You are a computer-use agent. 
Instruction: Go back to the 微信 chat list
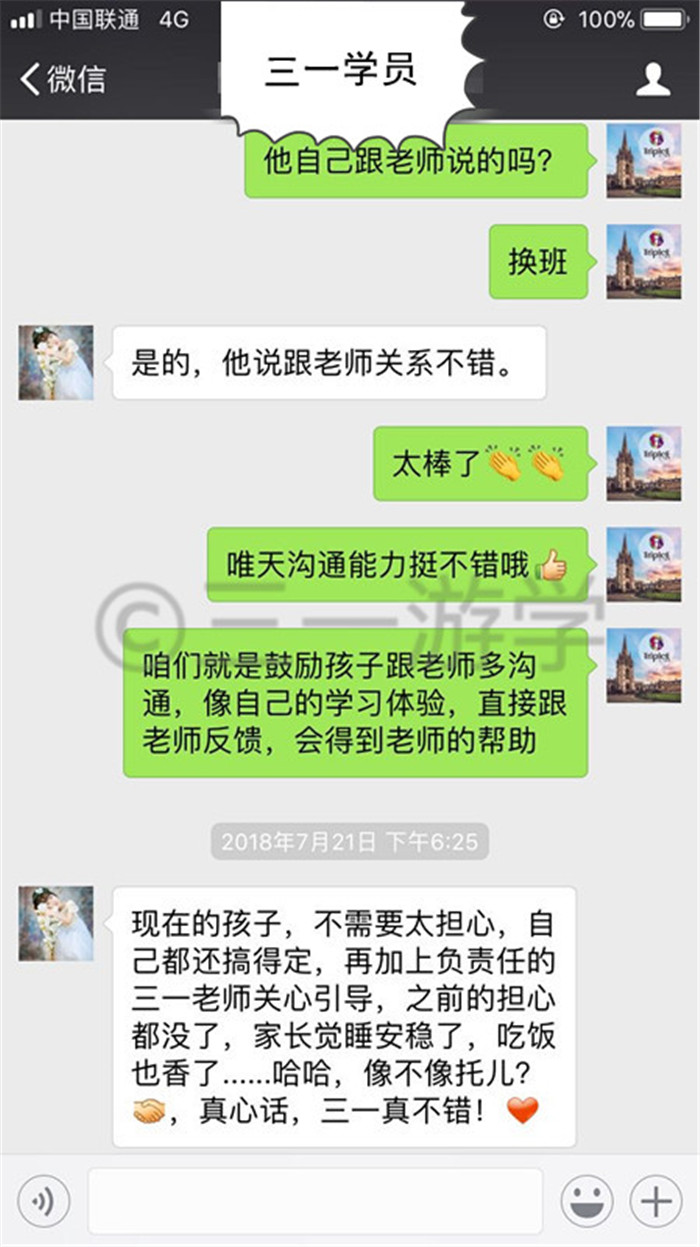coord(63,79)
